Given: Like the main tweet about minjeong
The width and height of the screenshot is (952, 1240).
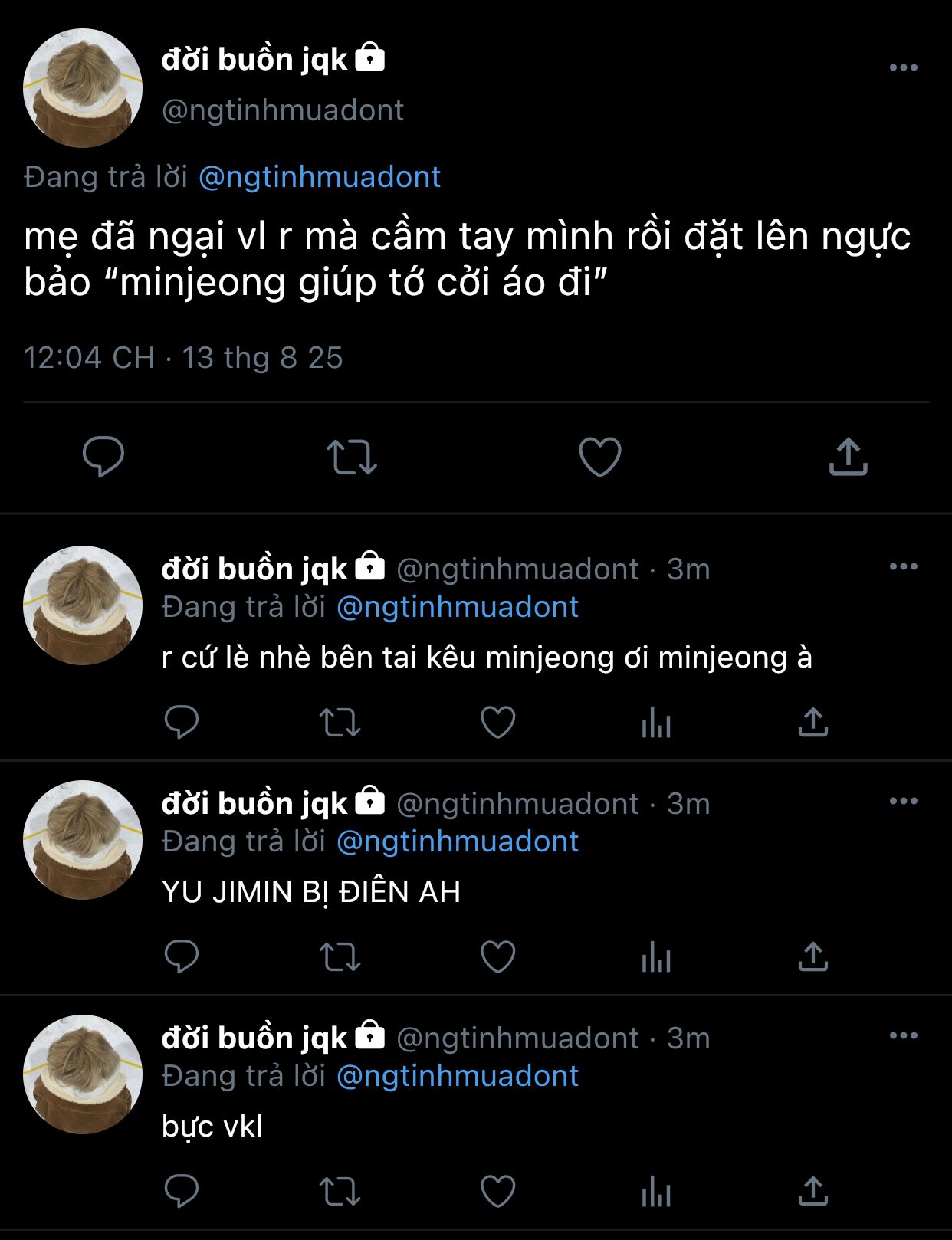Looking at the screenshot, I should point(599,457).
